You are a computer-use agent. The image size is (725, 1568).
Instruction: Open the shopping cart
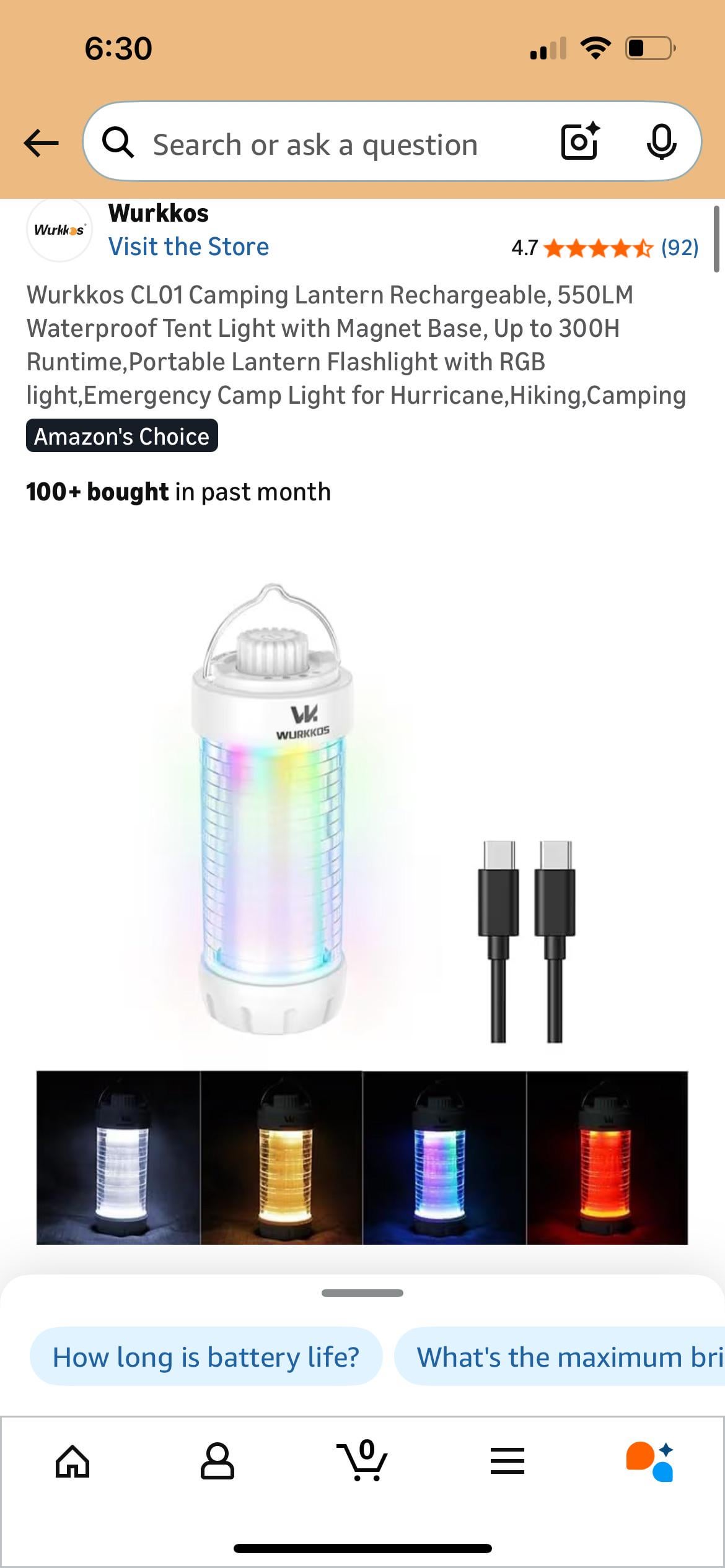(x=362, y=1462)
